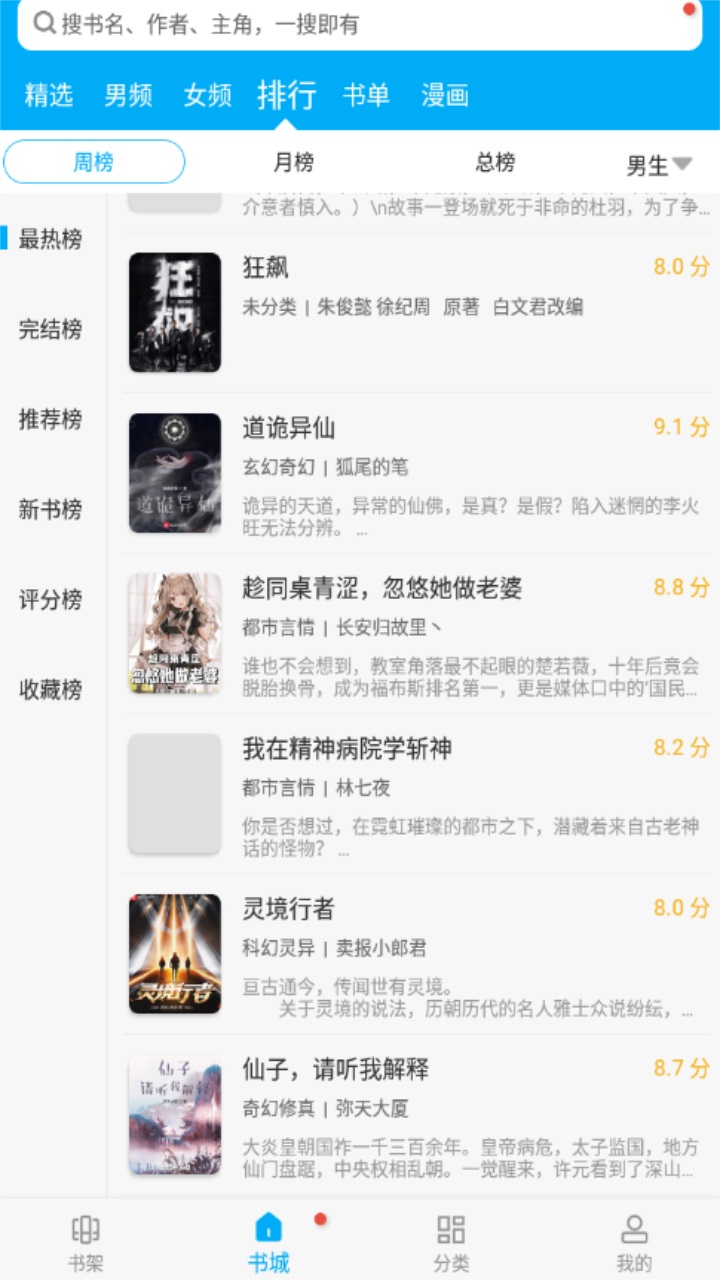Open the 男生 gender dropdown
This screenshot has width=720, height=1280.
(x=659, y=165)
